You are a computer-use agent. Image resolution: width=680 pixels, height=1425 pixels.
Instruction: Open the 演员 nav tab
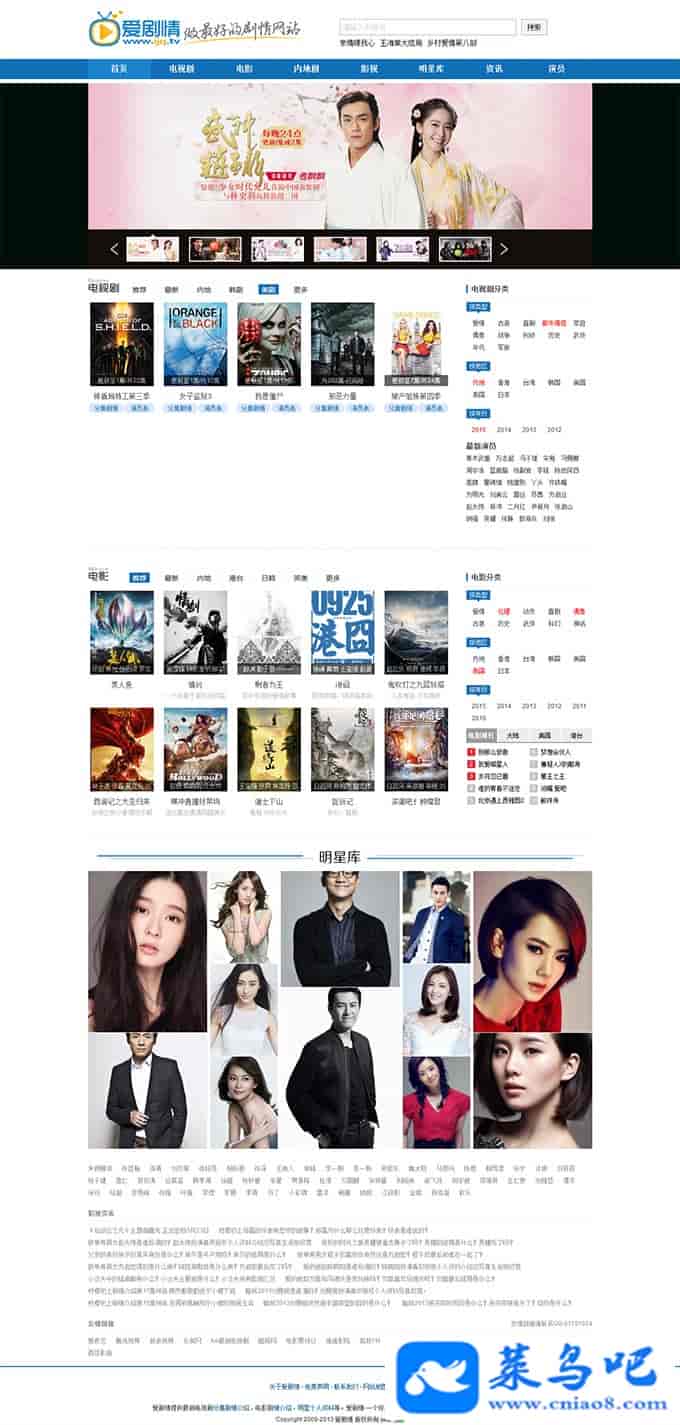pyautogui.click(x=556, y=69)
